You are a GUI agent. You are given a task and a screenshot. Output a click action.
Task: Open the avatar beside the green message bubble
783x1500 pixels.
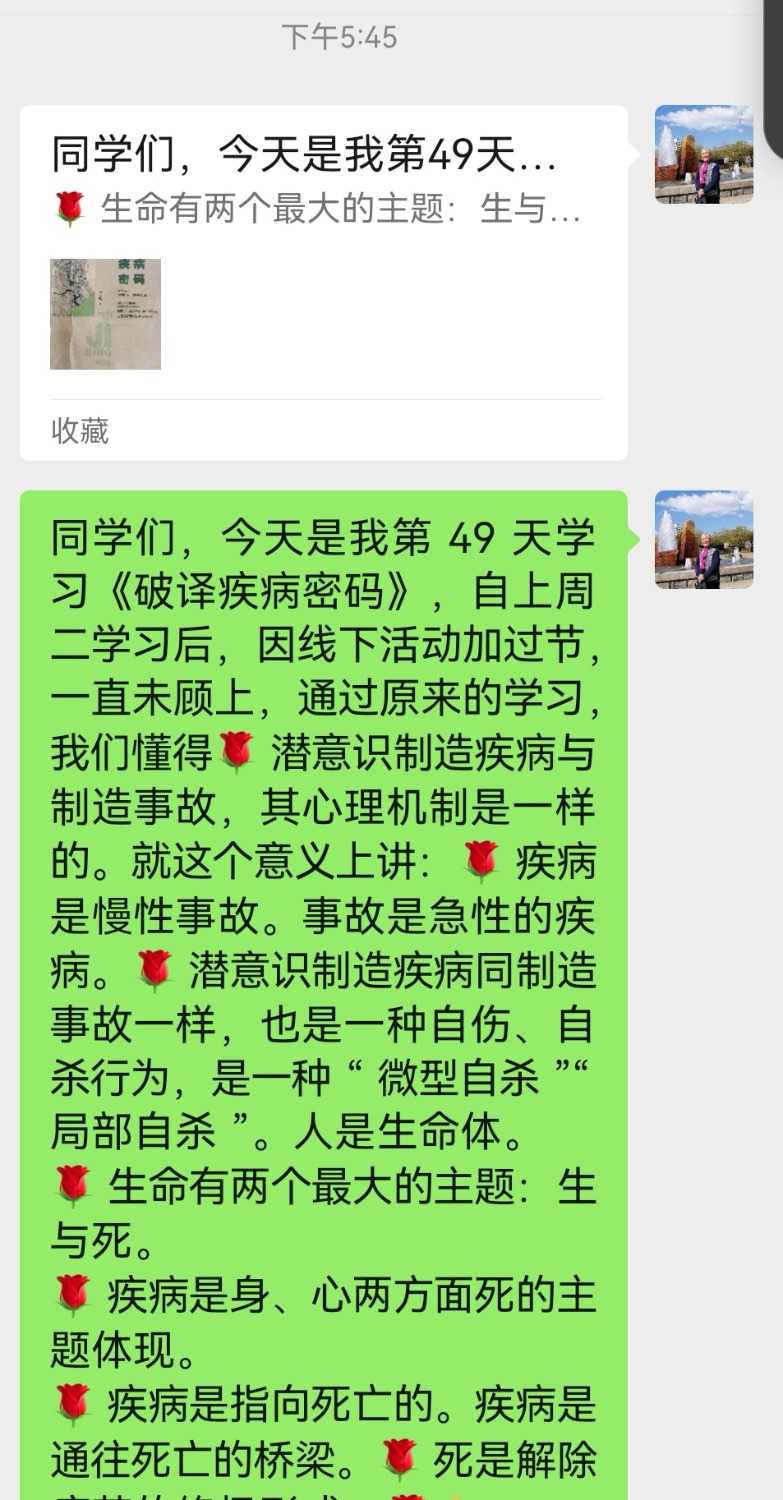[x=703, y=540]
